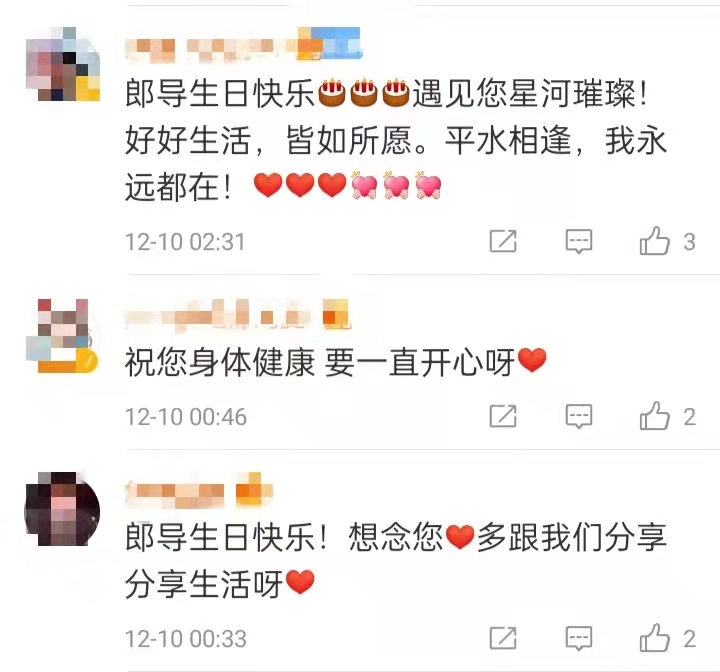Reply to the 祝您身体健康 comment

click(579, 416)
